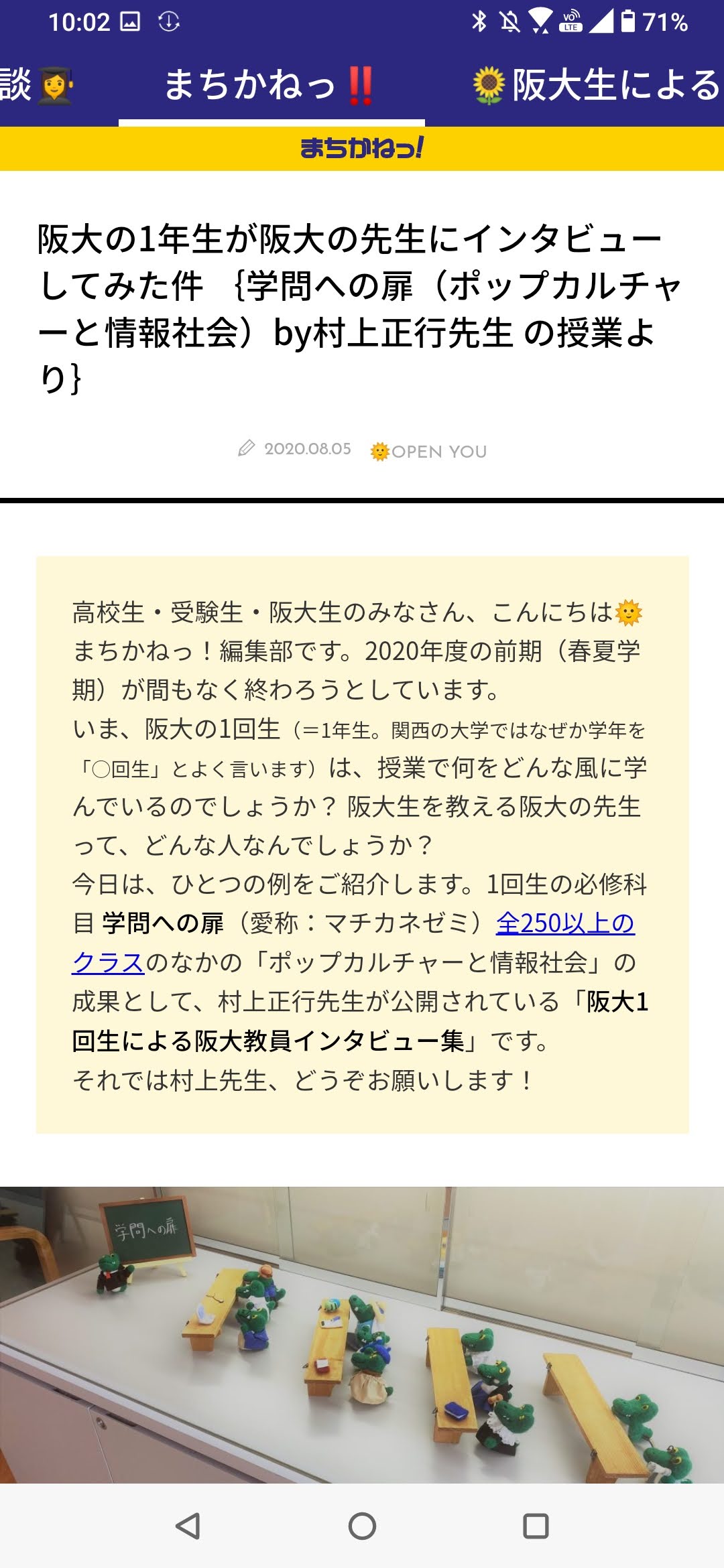Open the 全250以上のクラス link
Viewport: 724px width, 1568px height.
(x=564, y=923)
